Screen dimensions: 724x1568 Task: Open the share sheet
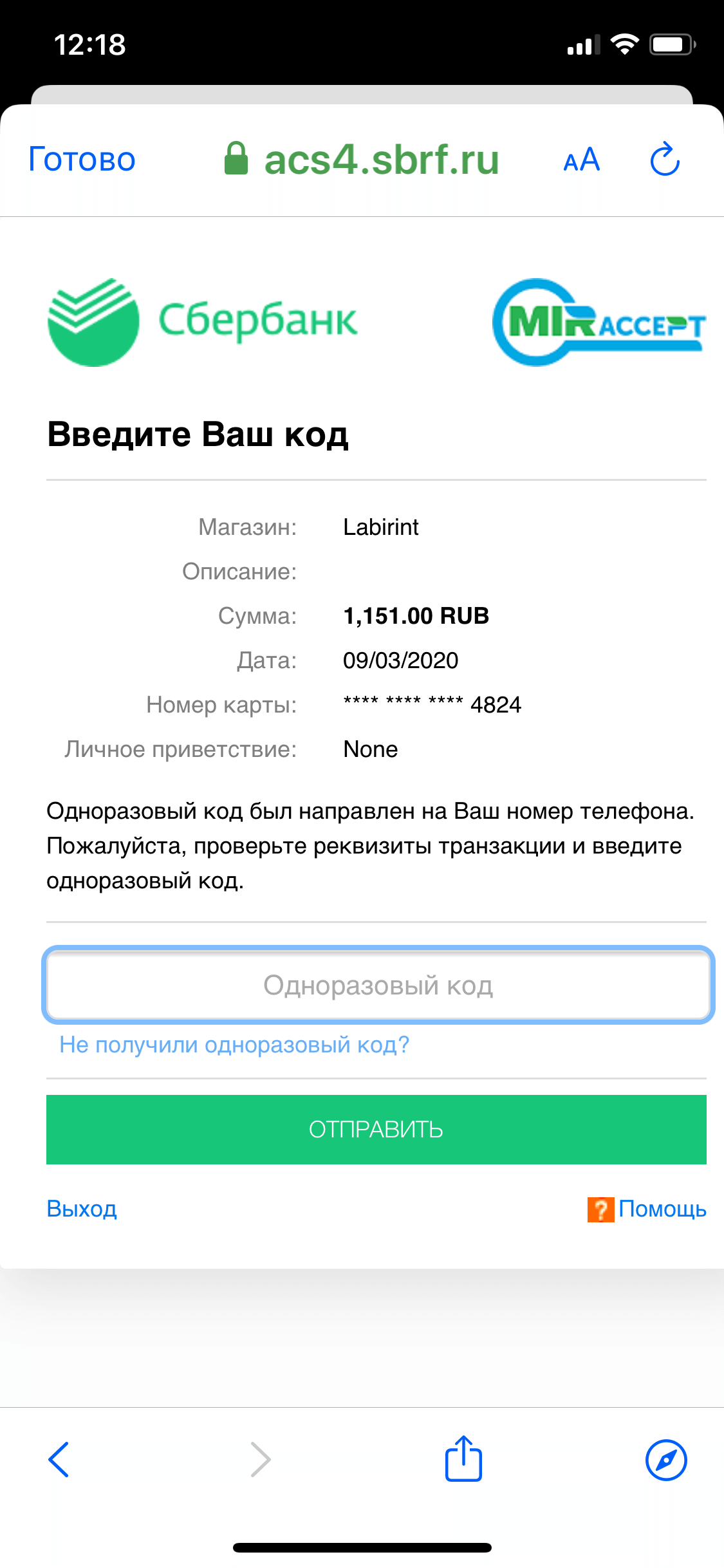coord(463,1459)
